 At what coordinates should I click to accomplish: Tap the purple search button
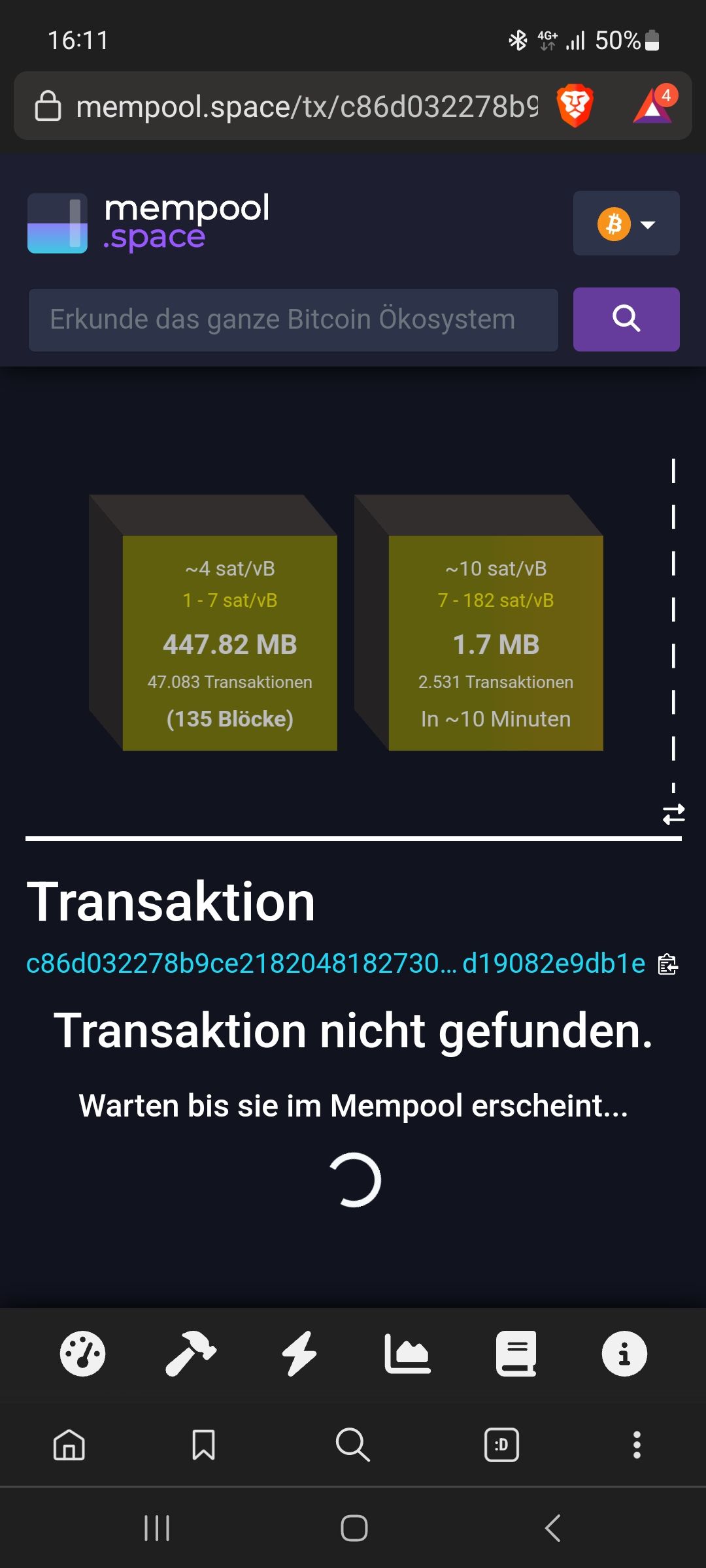[626, 319]
